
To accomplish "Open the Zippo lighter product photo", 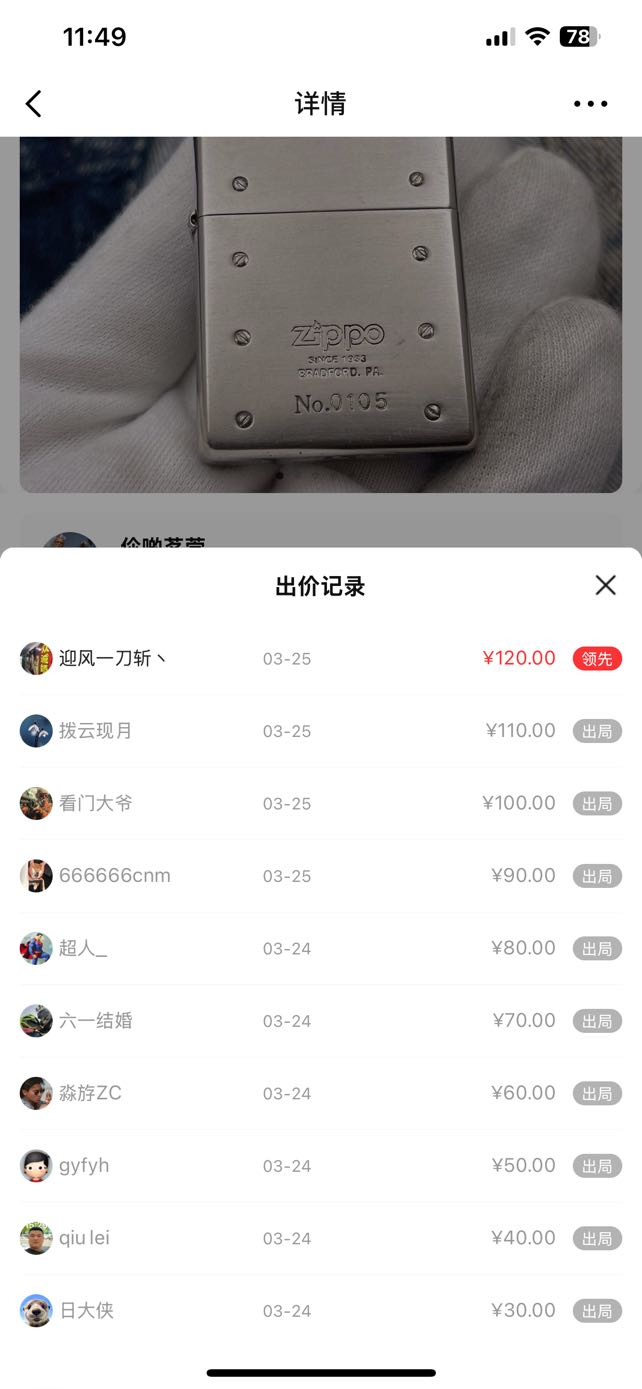I will coord(320,315).
